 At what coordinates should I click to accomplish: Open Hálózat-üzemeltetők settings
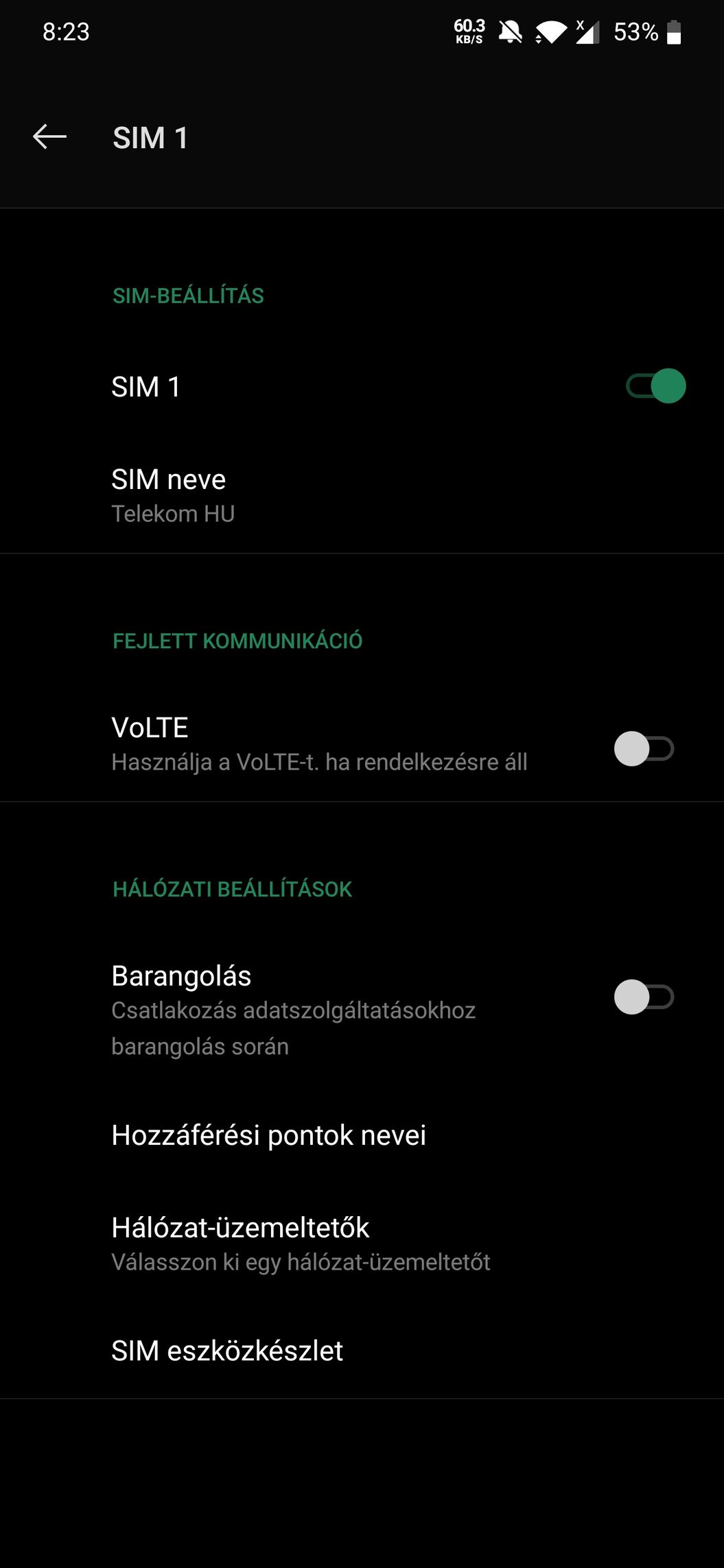point(301,1243)
